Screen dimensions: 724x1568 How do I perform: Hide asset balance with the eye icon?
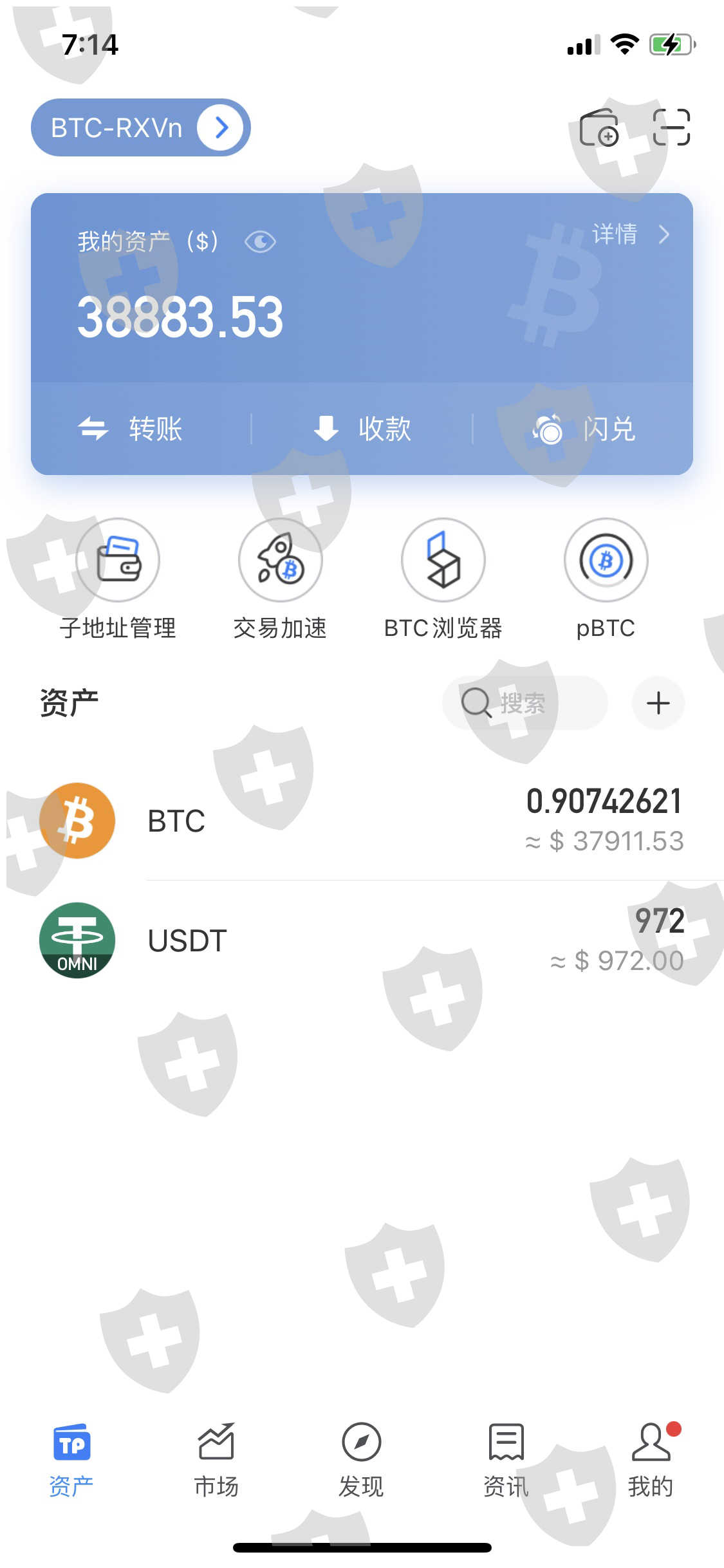[x=260, y=242]
